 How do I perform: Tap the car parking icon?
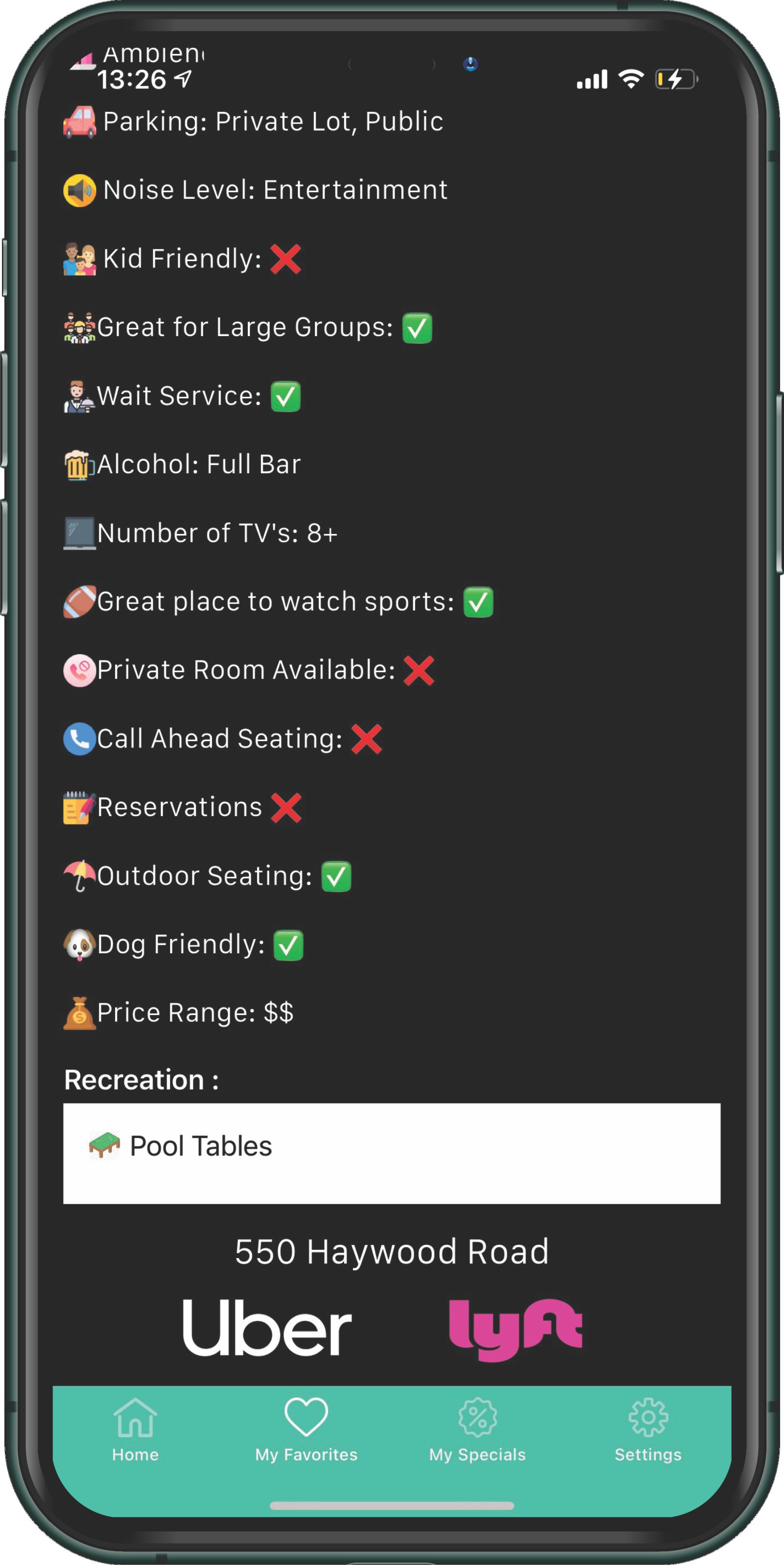pos(79,120)
